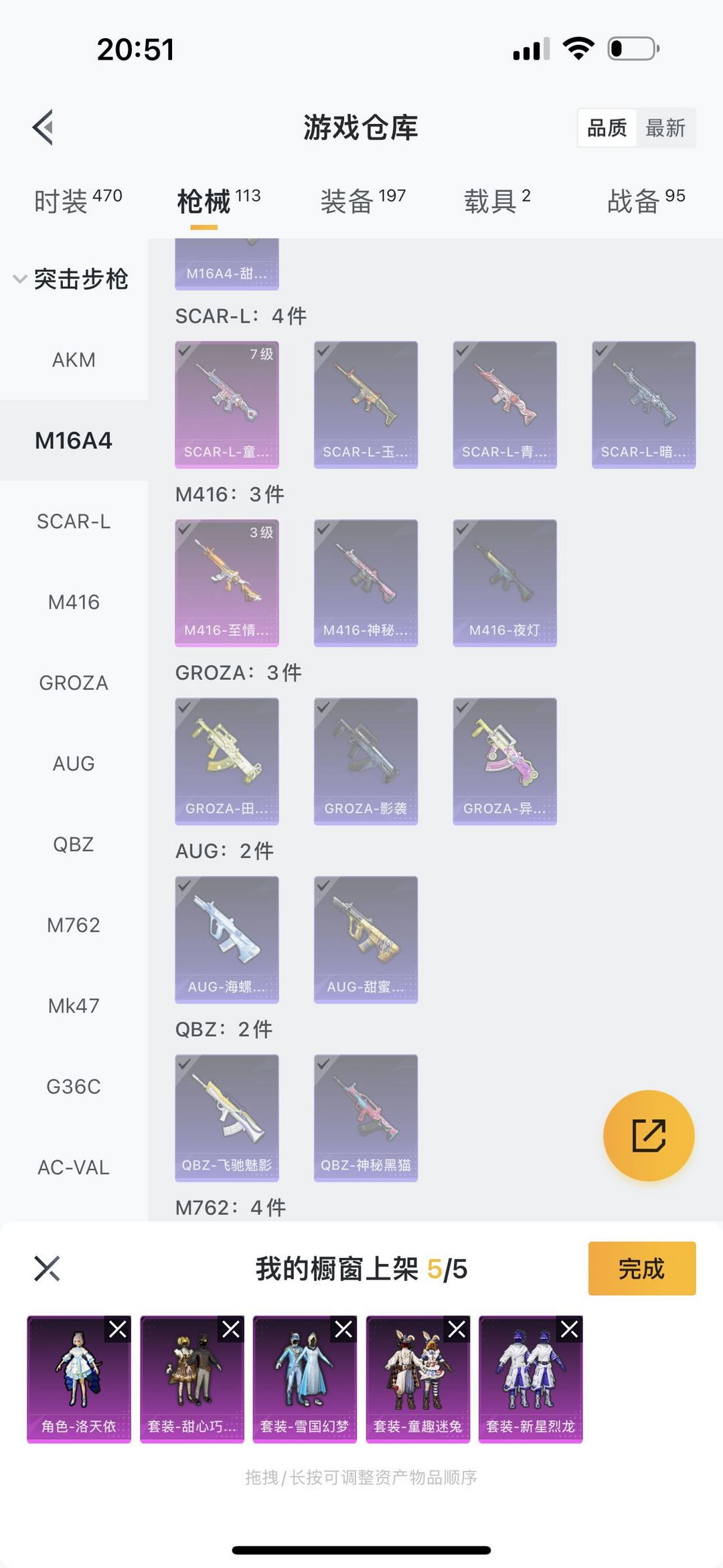Tap the yellow share floating button
The width and height of the screenshot is (723, 1568).
click(x=649, y=1135)
